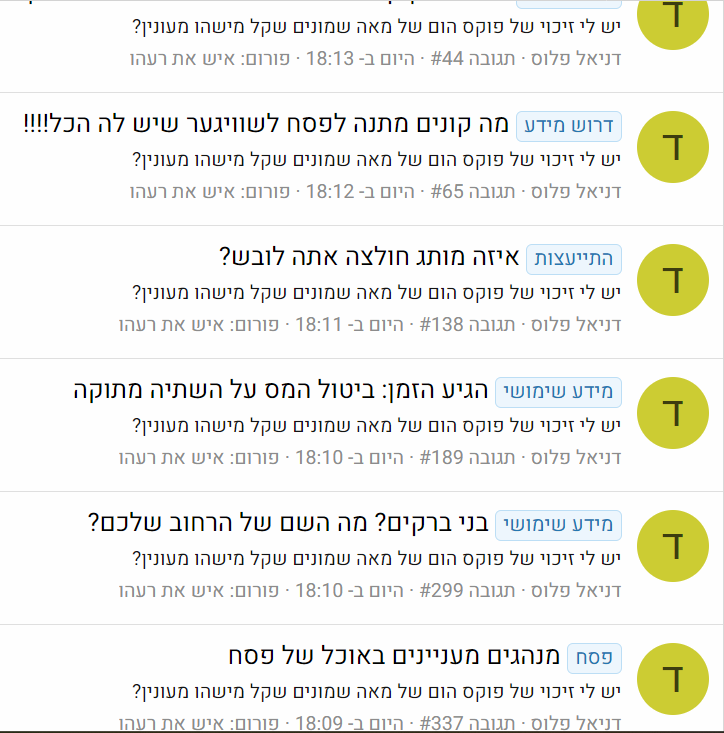The image size is (724, 733).
Task: Tap the 'דרוש מידע' prefix tag
Action: (x=569, y=127)
